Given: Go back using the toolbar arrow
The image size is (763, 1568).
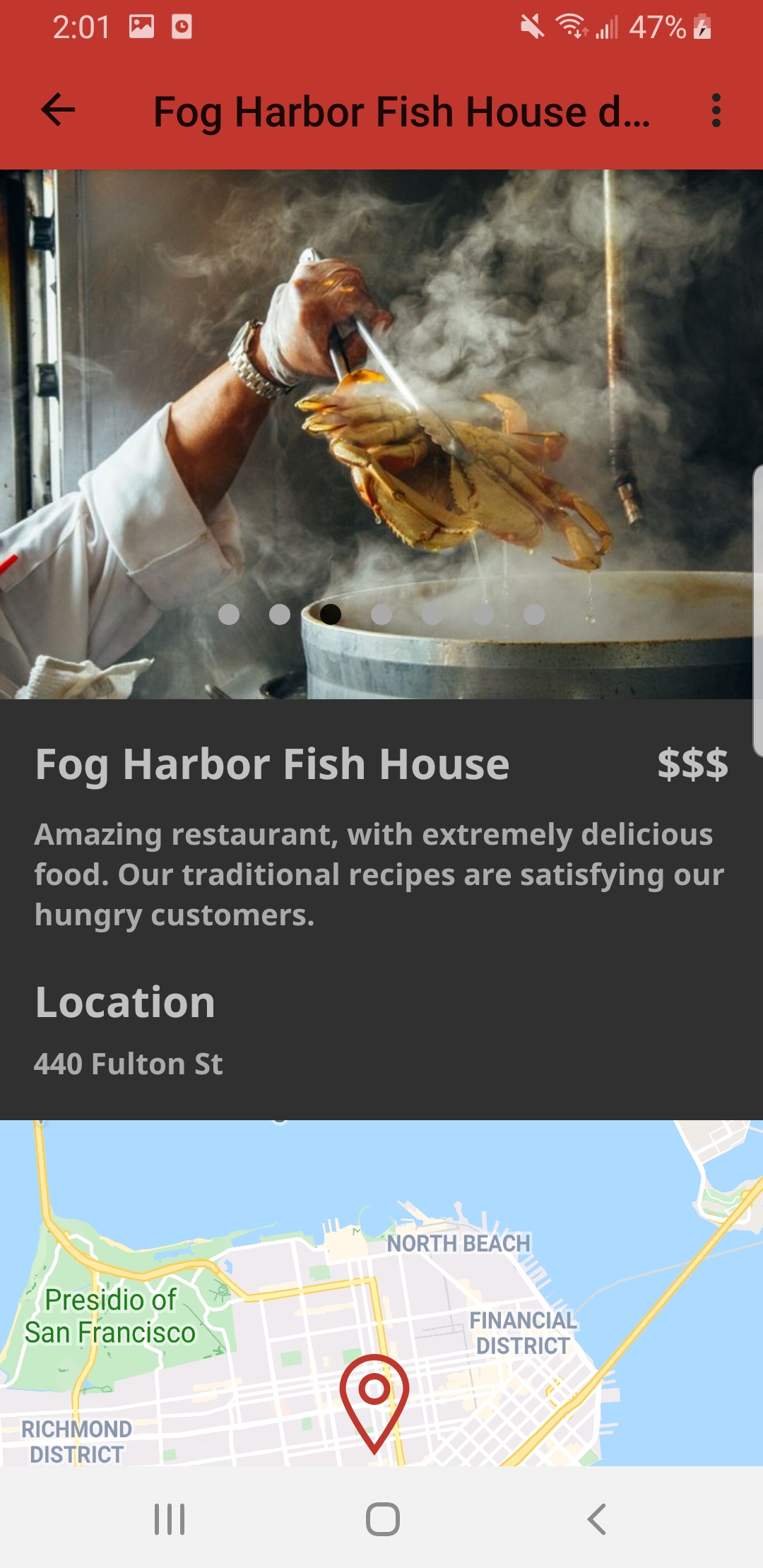Looking at the screenshot, I should coord(58,110).
